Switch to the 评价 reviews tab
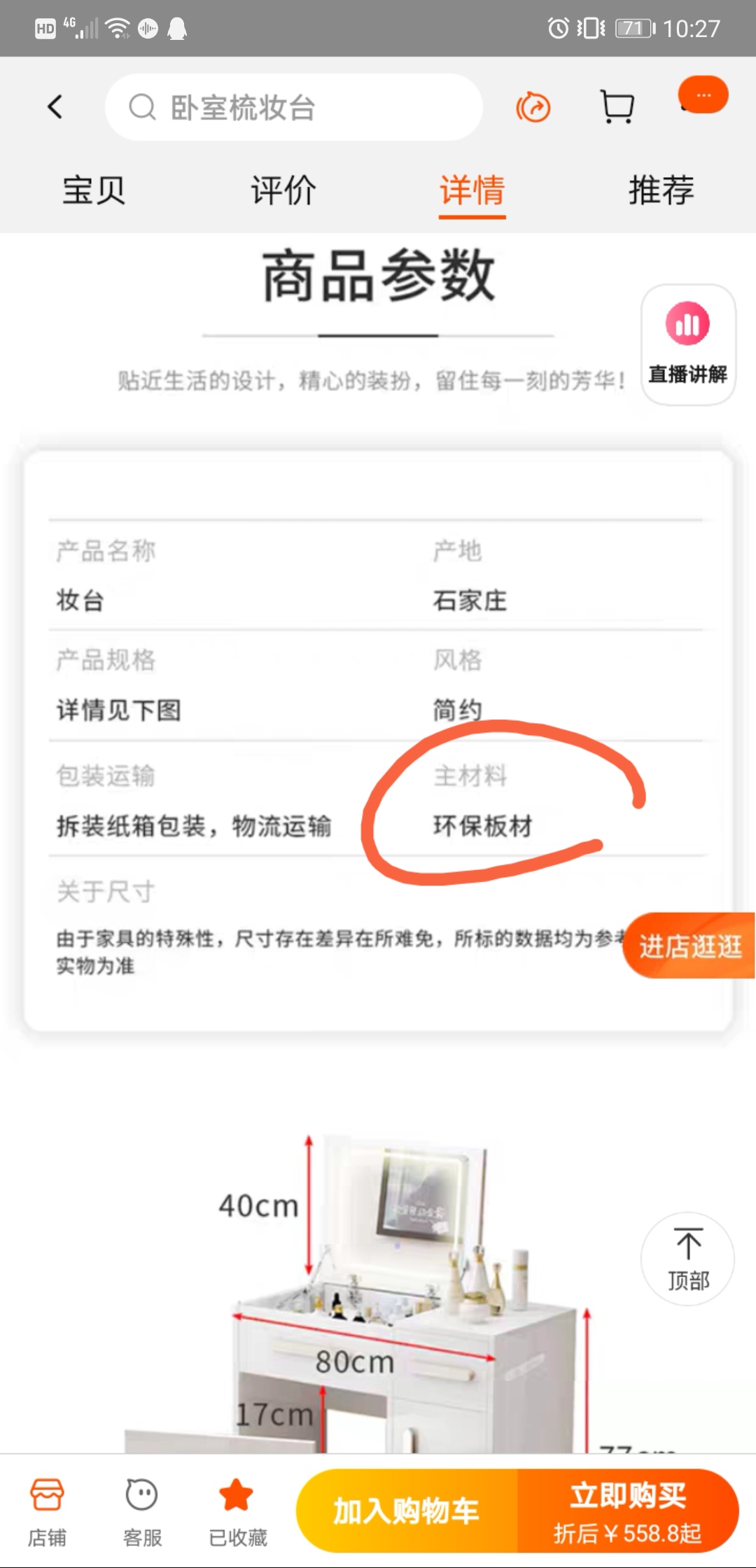756x1568 pixels. pos(281,190)
